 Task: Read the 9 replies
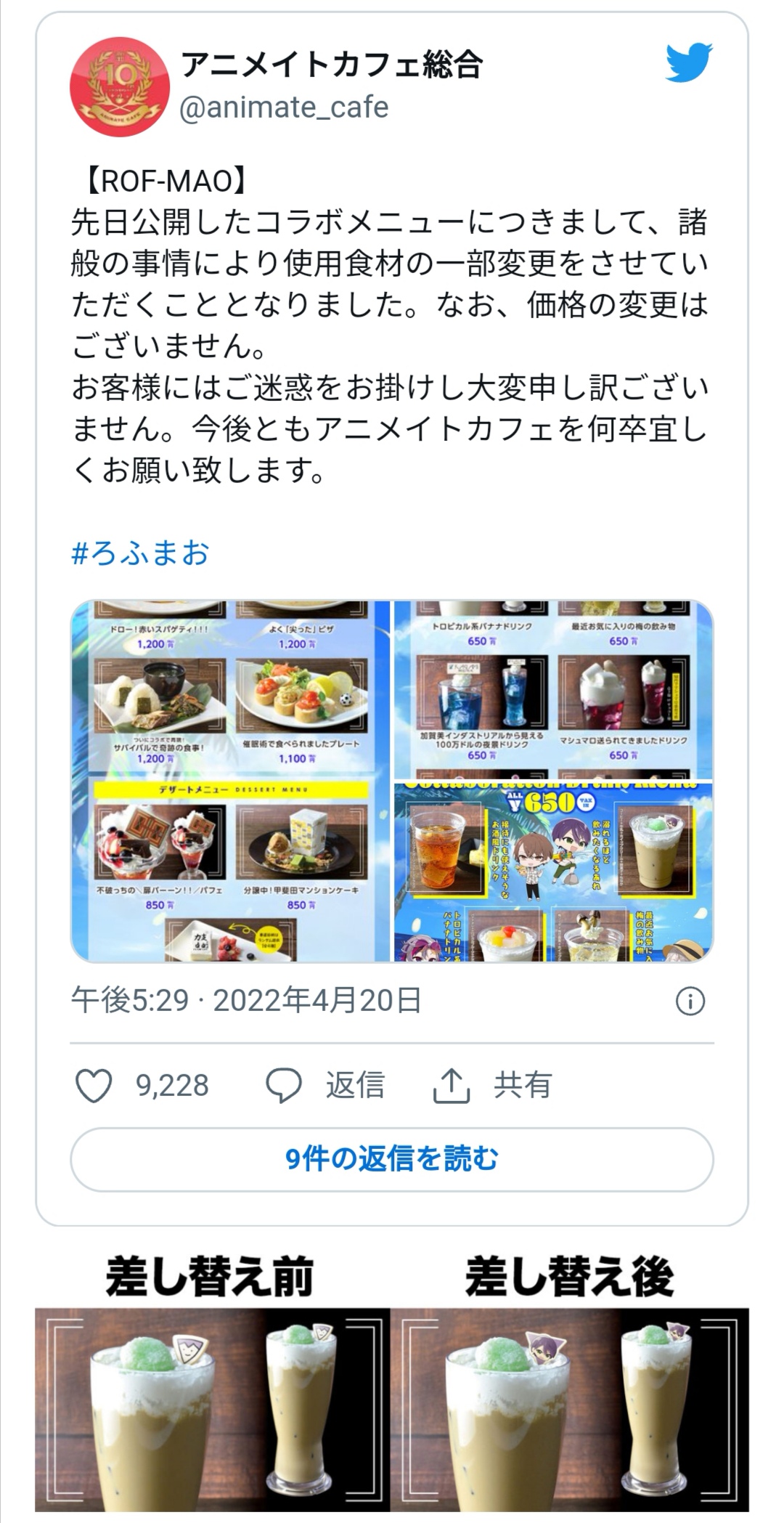click(x=392, y=1159)
